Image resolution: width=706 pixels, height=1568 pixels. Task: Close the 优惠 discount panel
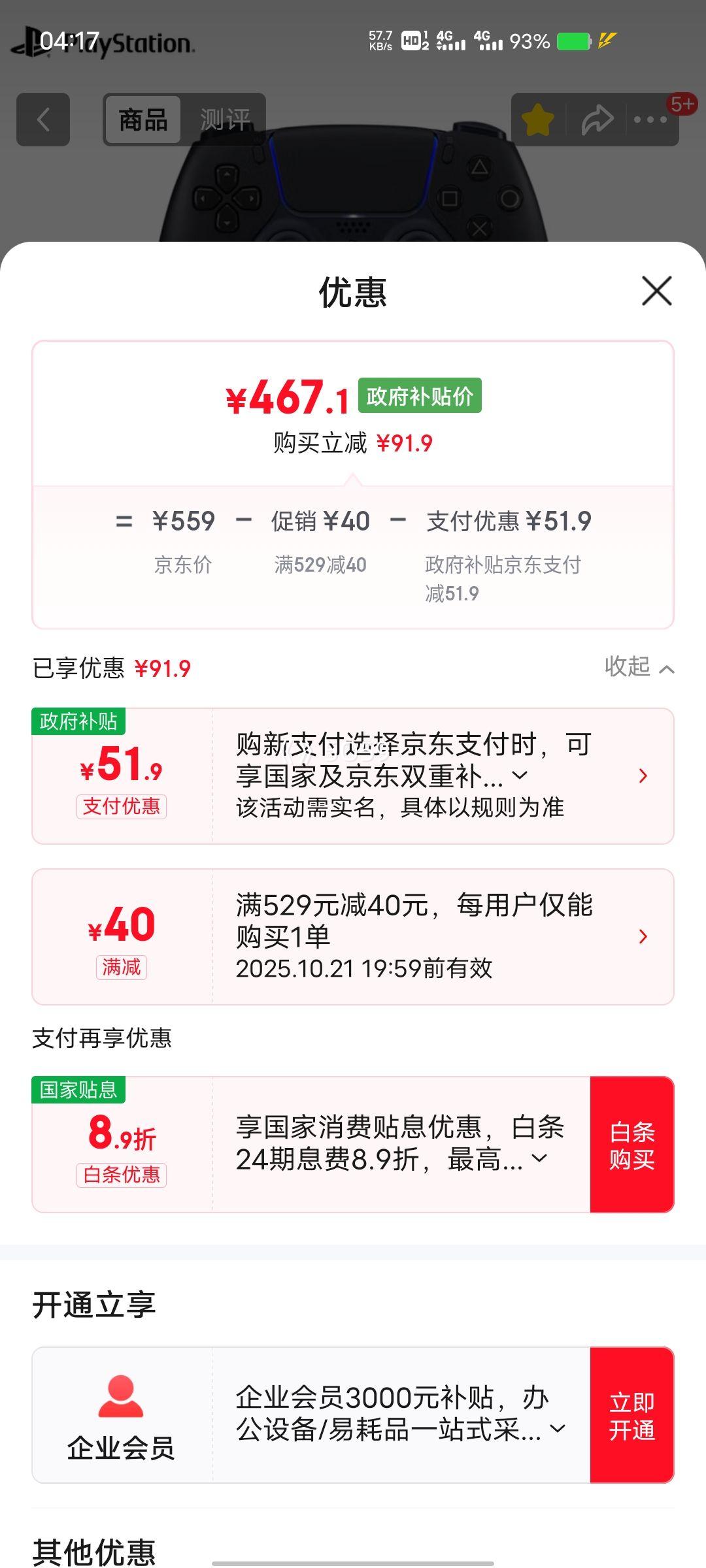pyautogui.click(x=656, y=291)
